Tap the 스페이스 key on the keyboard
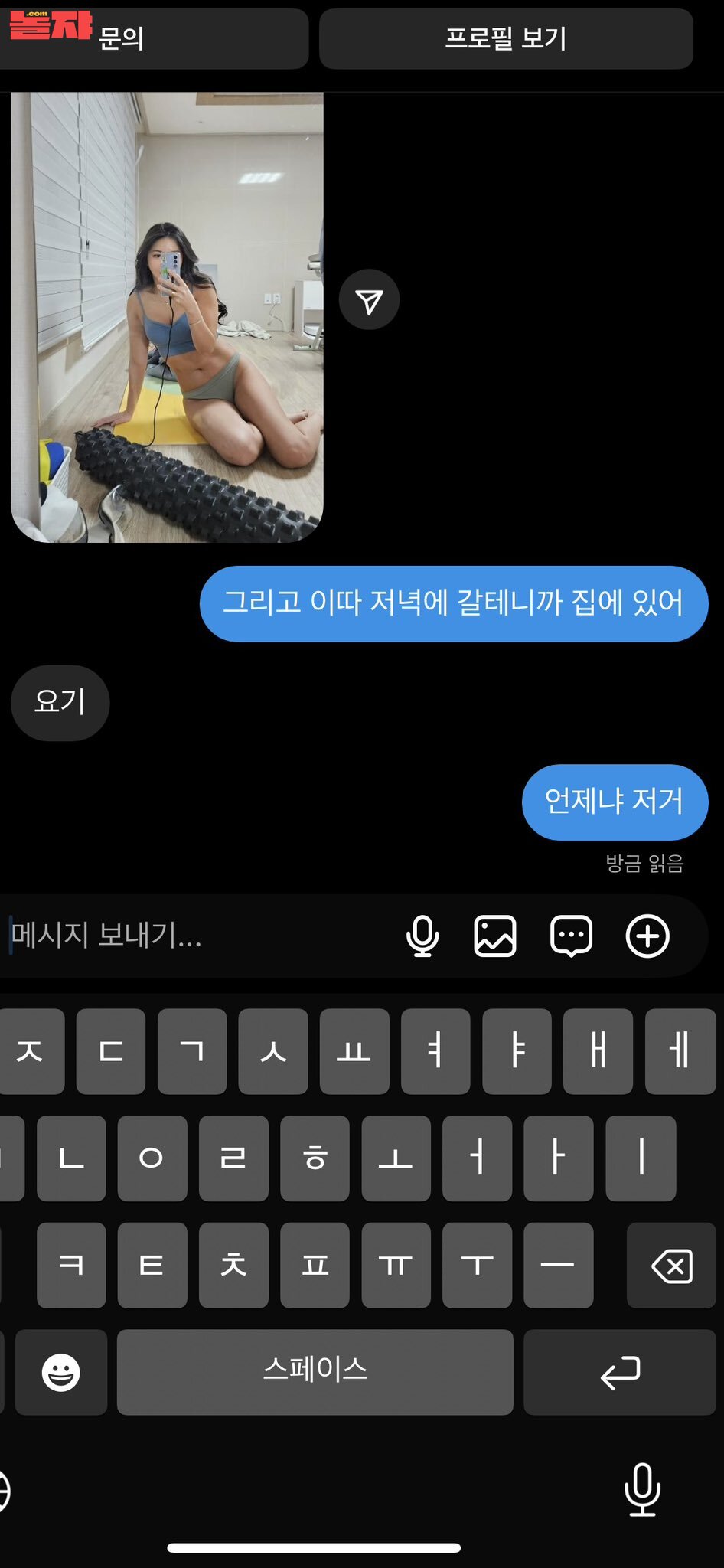 tap(315, 1372)
